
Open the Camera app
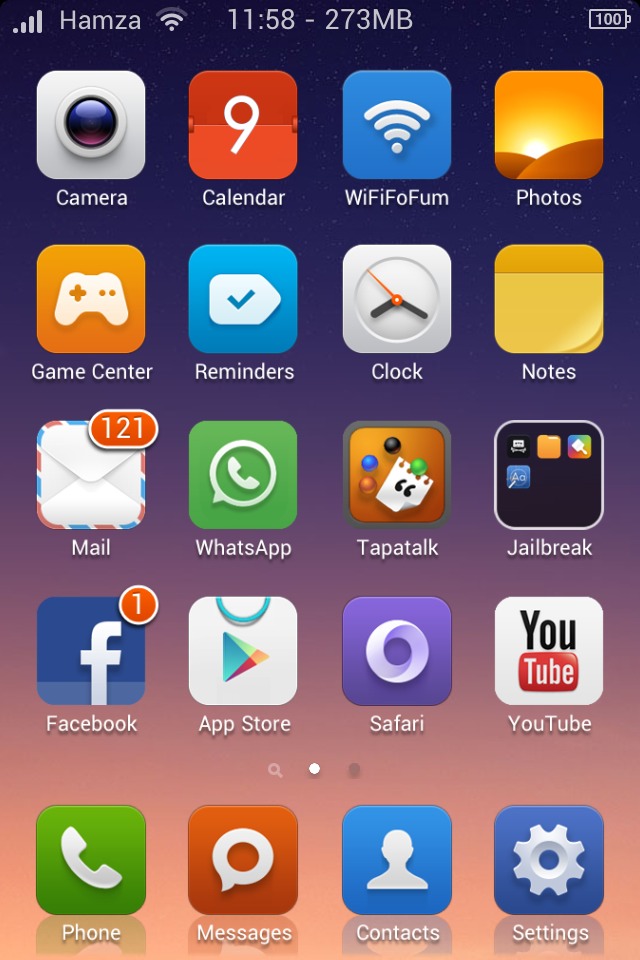pyautogui.click(x=91, y=125)
